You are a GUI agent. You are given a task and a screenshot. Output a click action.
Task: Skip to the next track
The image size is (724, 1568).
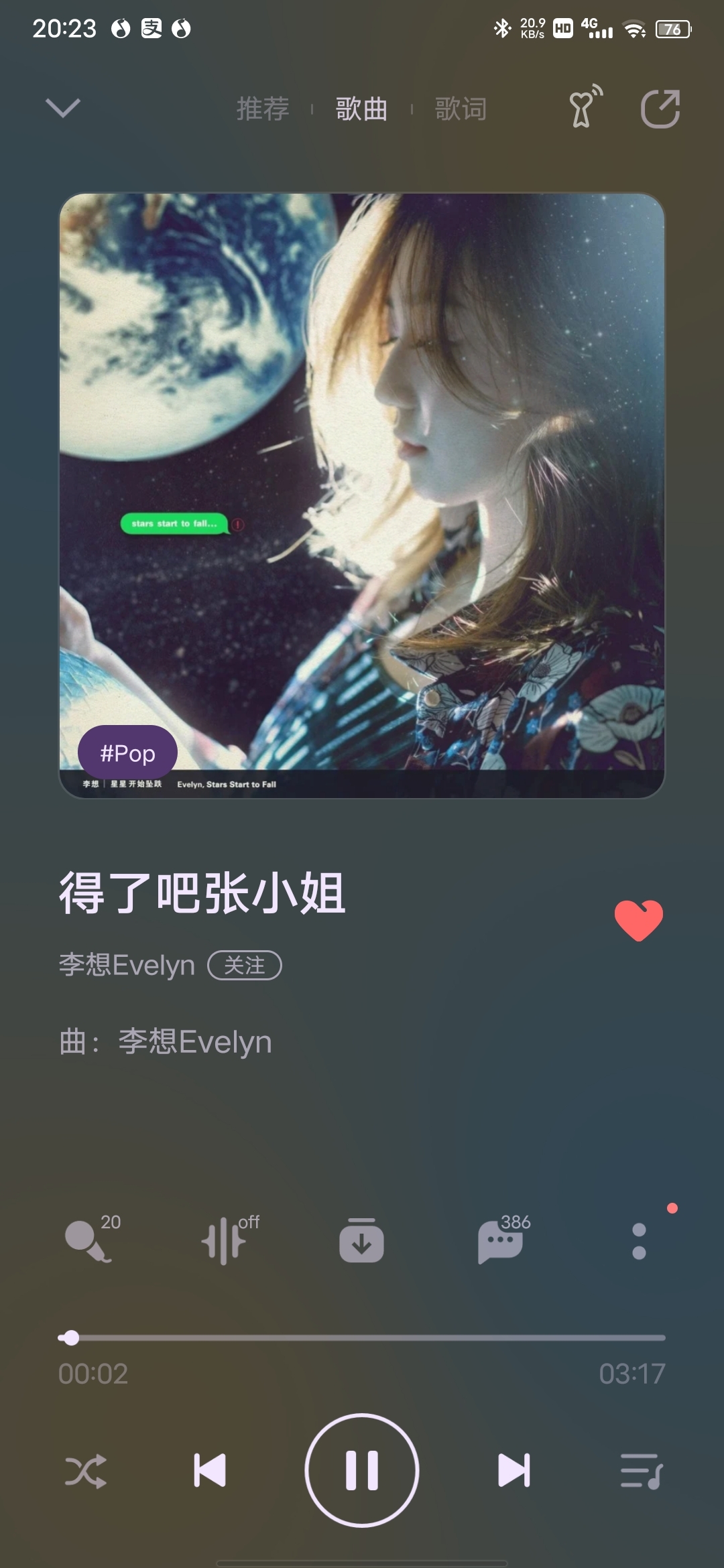click(x=514, y=1471)
